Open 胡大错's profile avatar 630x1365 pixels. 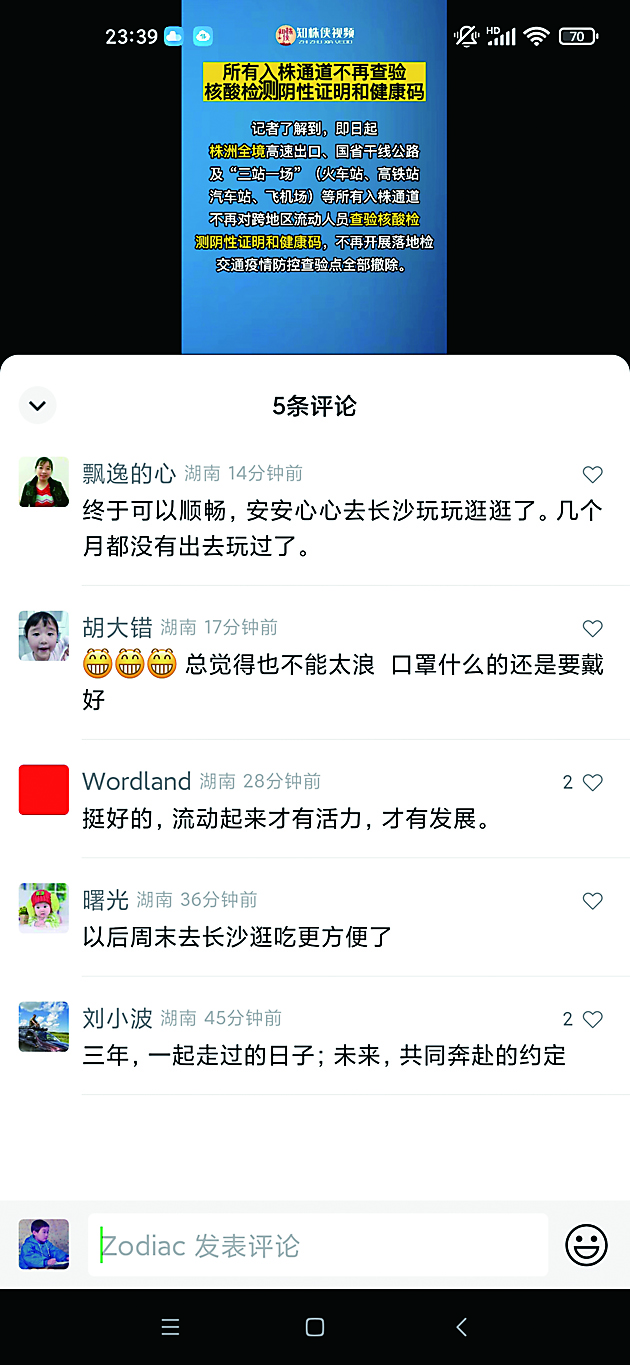44,636
